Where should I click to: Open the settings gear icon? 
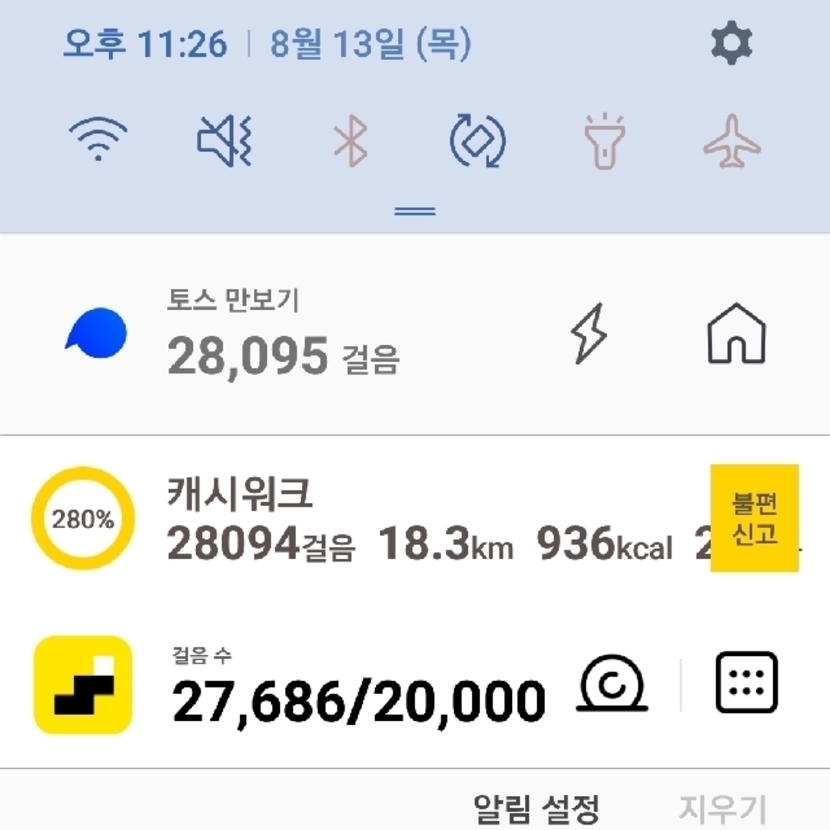[731, 44]
